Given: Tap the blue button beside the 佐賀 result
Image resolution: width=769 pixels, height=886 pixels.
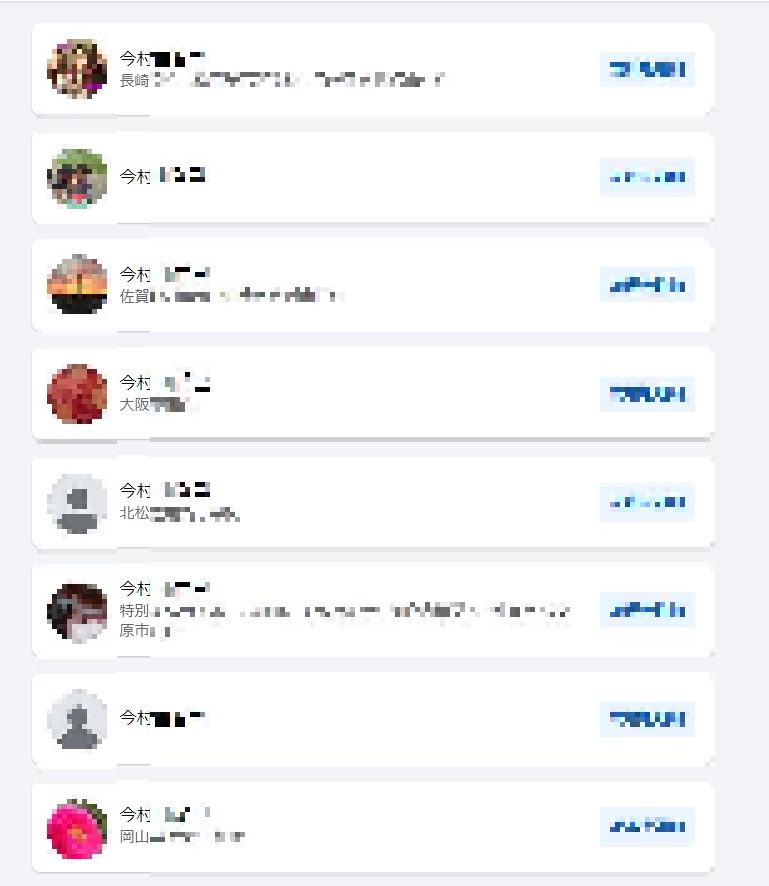Looking at the screenshot, I should [647, 286].
